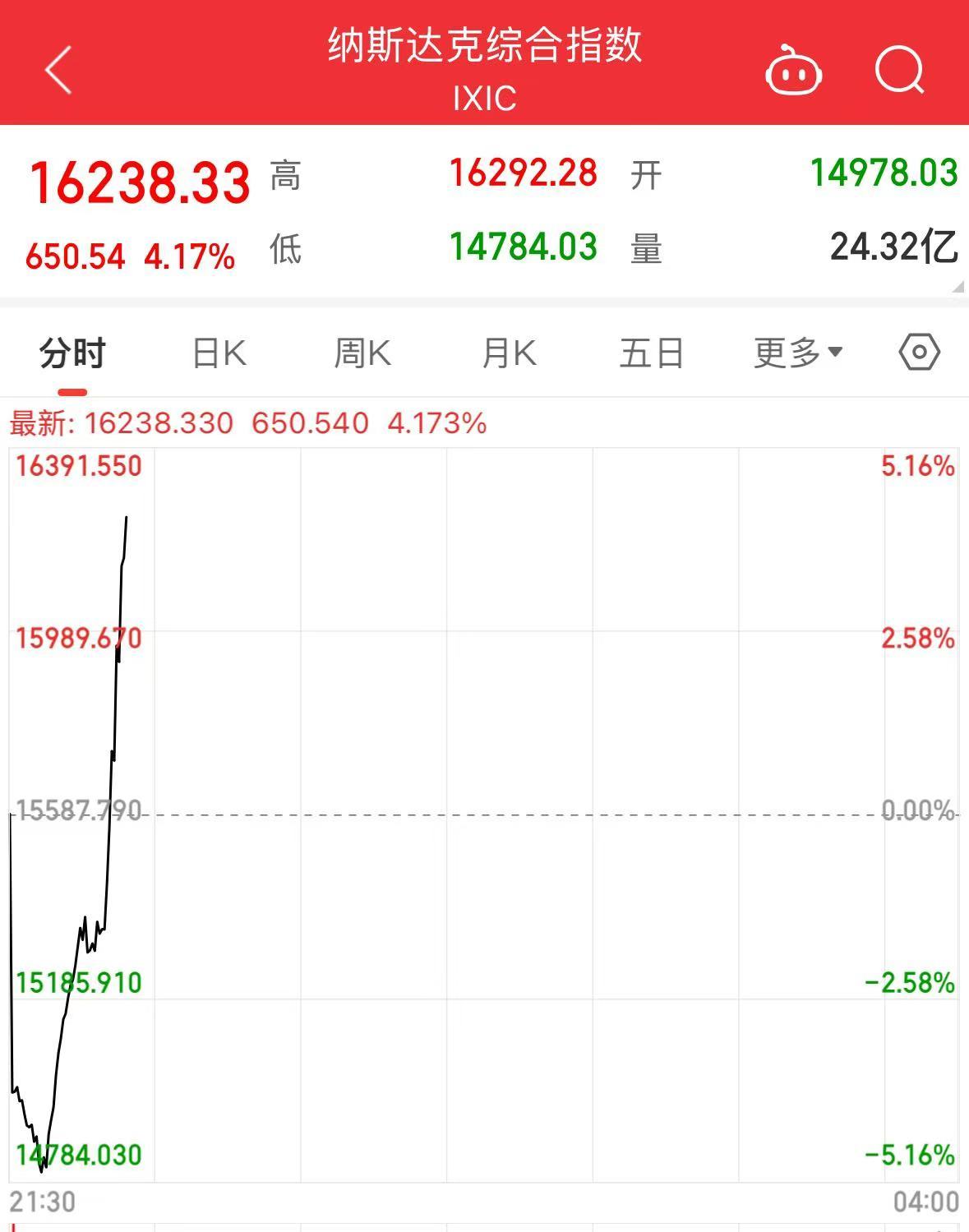The height and width of the screenshot is (1232, 969).
Task: Expand the 更多 arrow for additional chart types
Action: click(x=837, y=352)
